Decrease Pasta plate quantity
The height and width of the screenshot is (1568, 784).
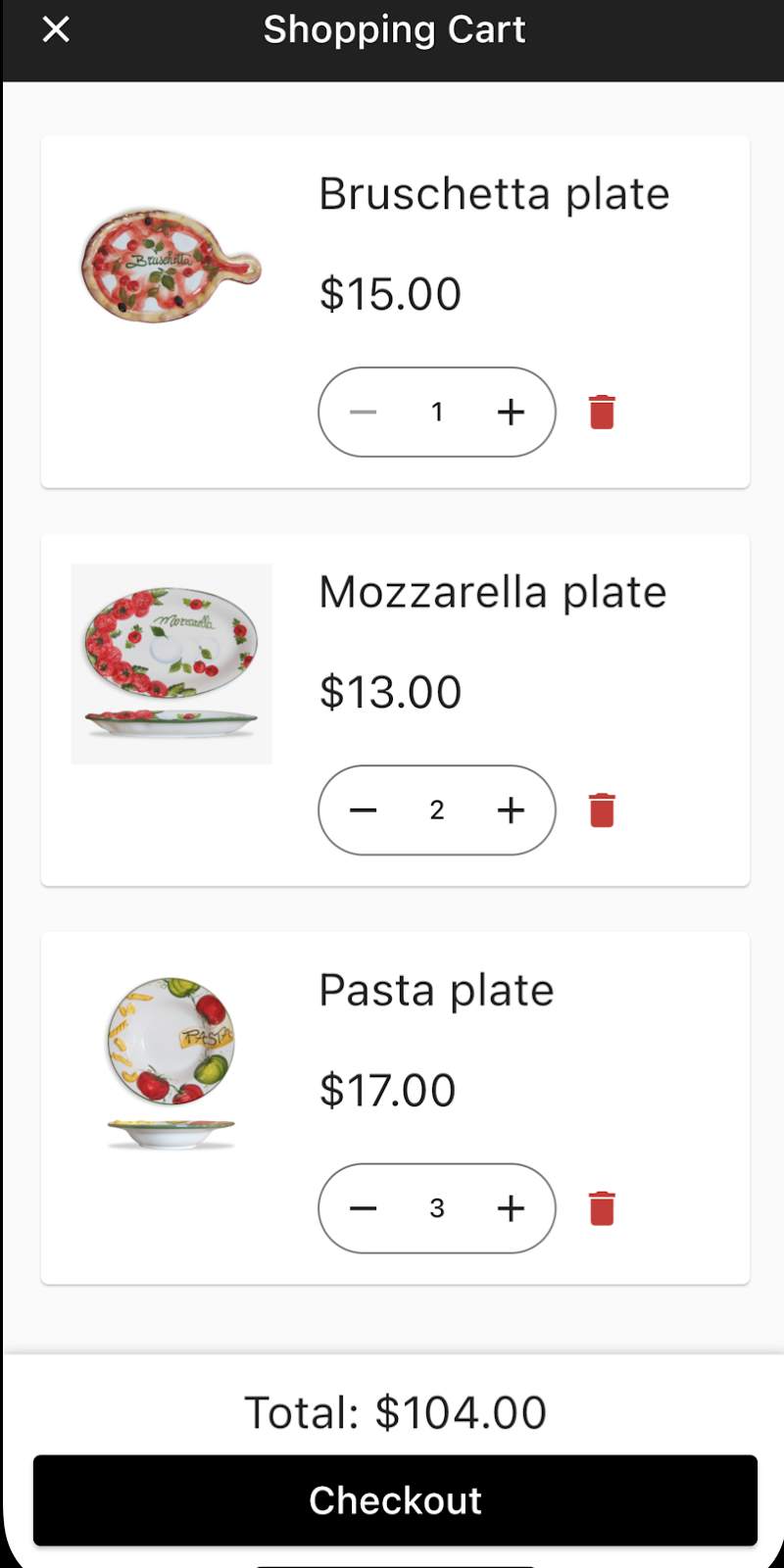[364, 1208]
